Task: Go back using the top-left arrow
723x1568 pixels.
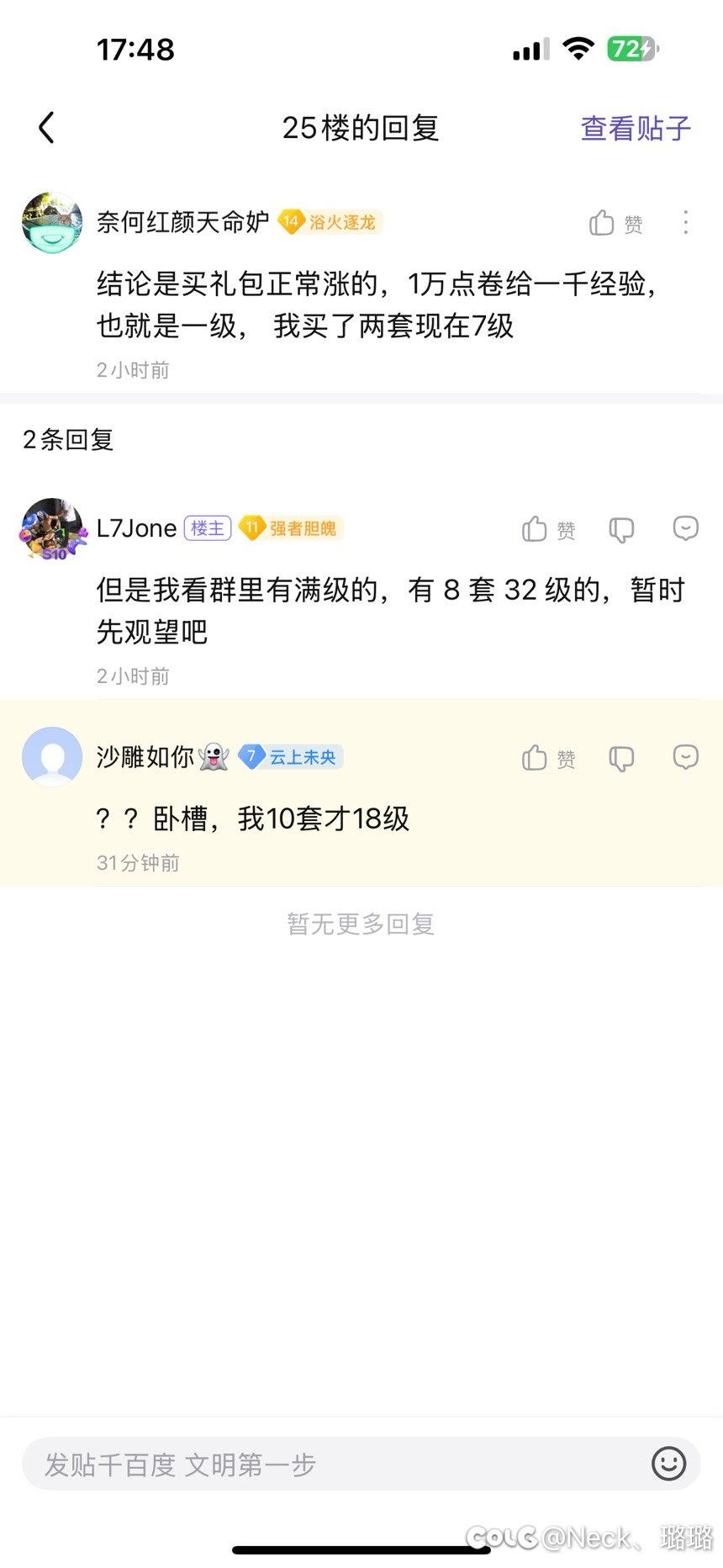Action: 47,128
